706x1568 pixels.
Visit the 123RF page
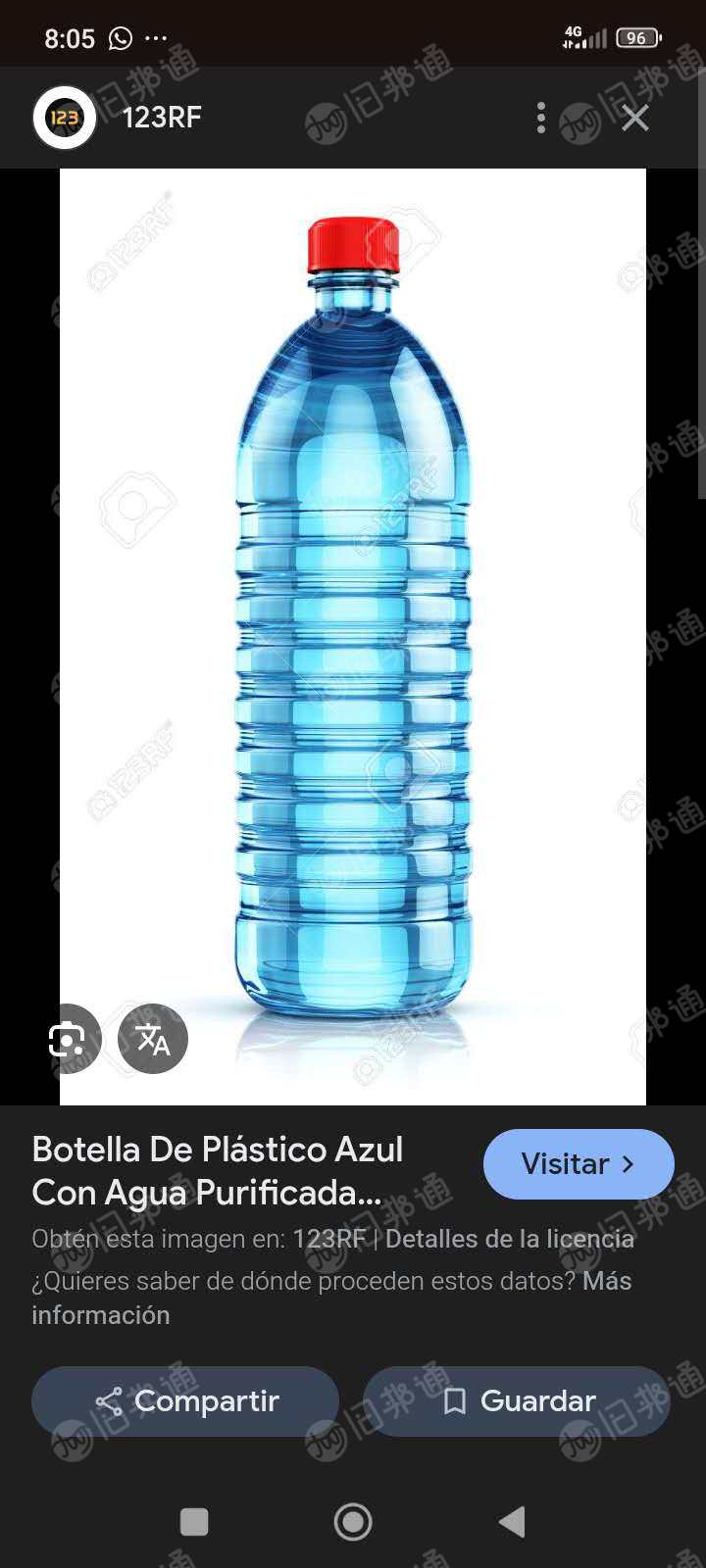click(x=579, y=1164)
